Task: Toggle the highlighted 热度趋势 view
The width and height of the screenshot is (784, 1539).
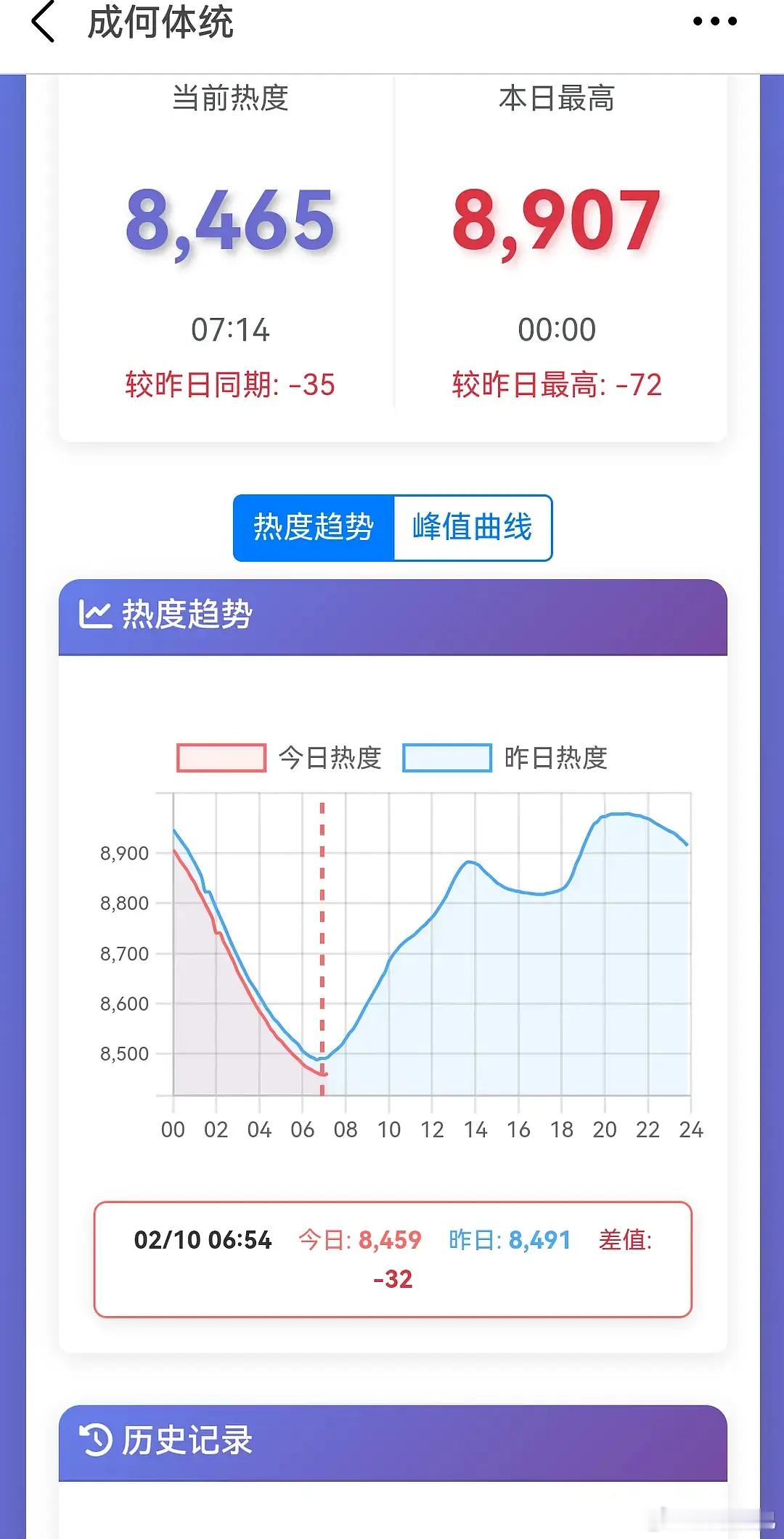Action: point(314,528)
